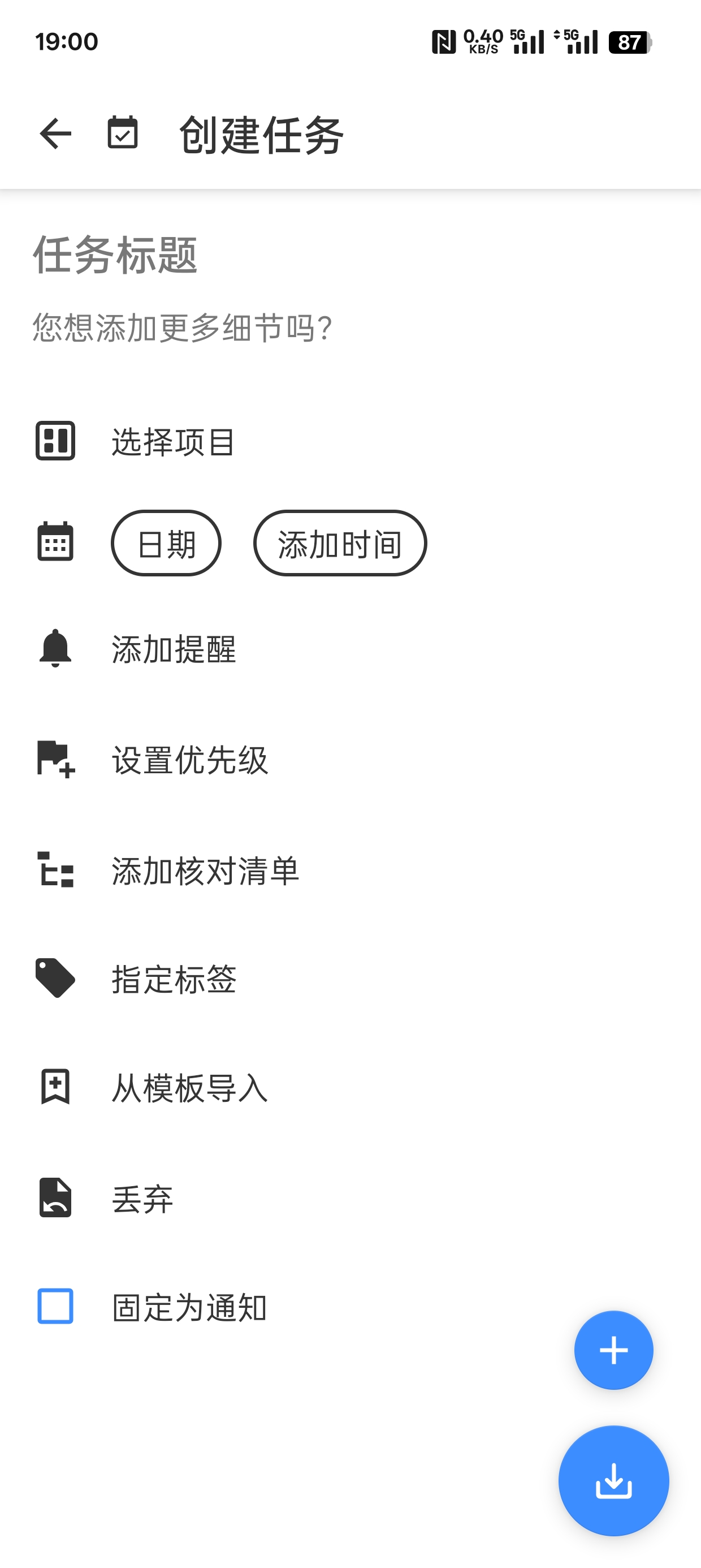Open 设置优先级 priority setting
The image size is (701, 1568).
[189, 760]
